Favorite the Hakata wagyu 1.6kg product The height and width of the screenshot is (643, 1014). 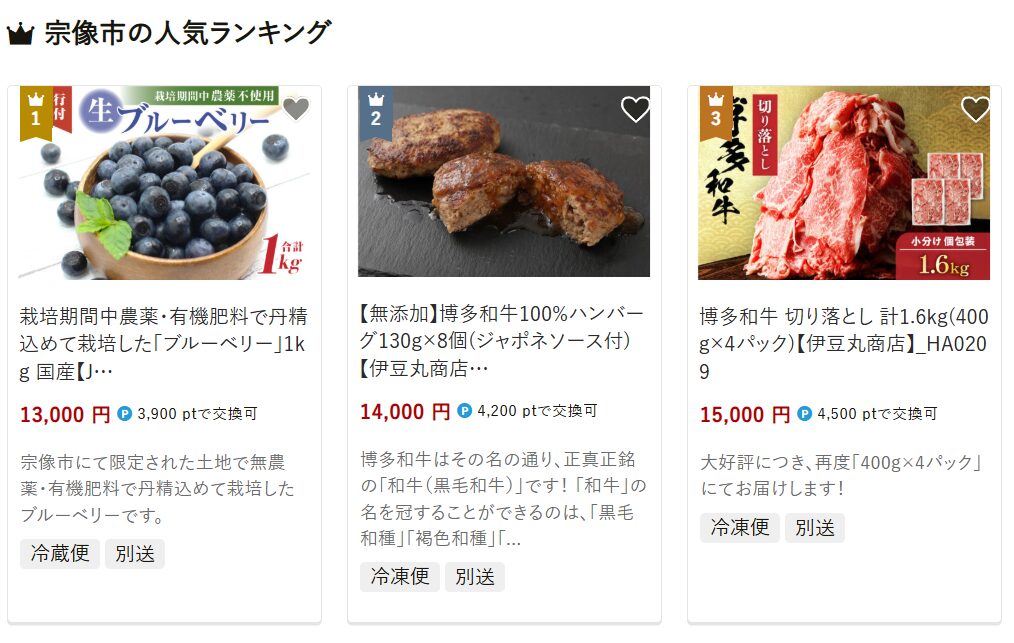coord(975,109)
